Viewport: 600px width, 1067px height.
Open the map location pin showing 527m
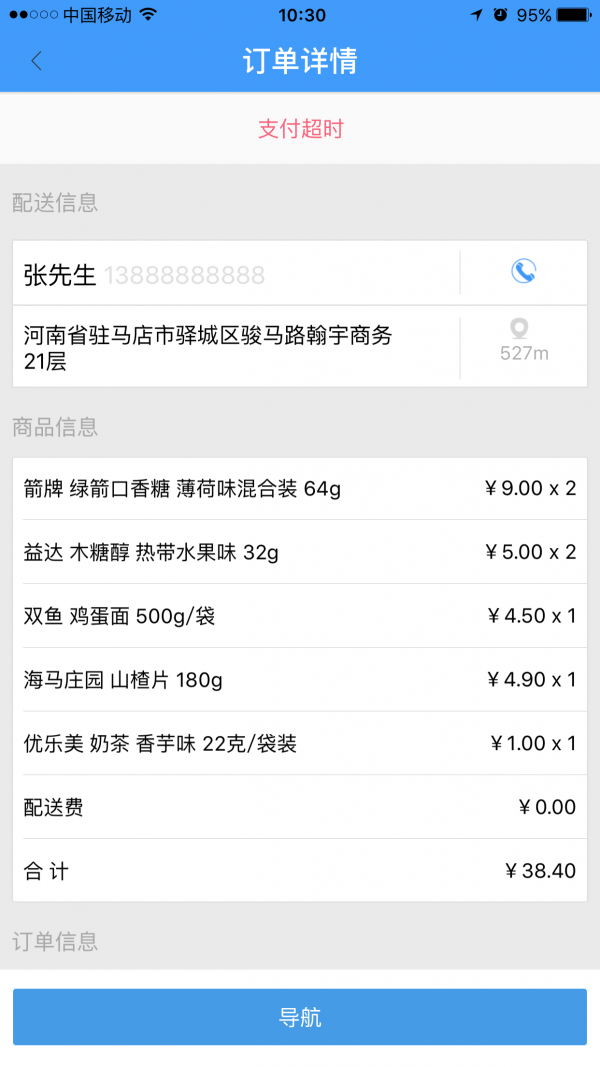click(523, 340)
